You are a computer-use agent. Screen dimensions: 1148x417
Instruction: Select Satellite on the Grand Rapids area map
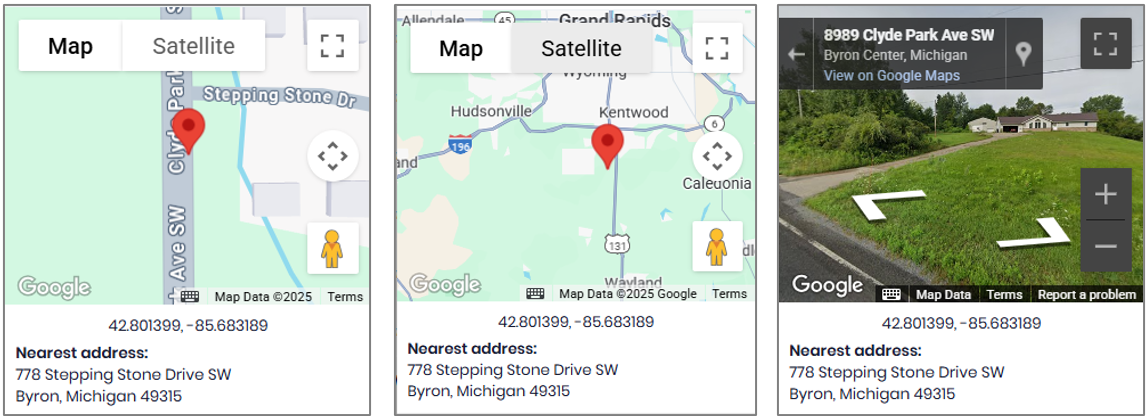tap(581, 48)
